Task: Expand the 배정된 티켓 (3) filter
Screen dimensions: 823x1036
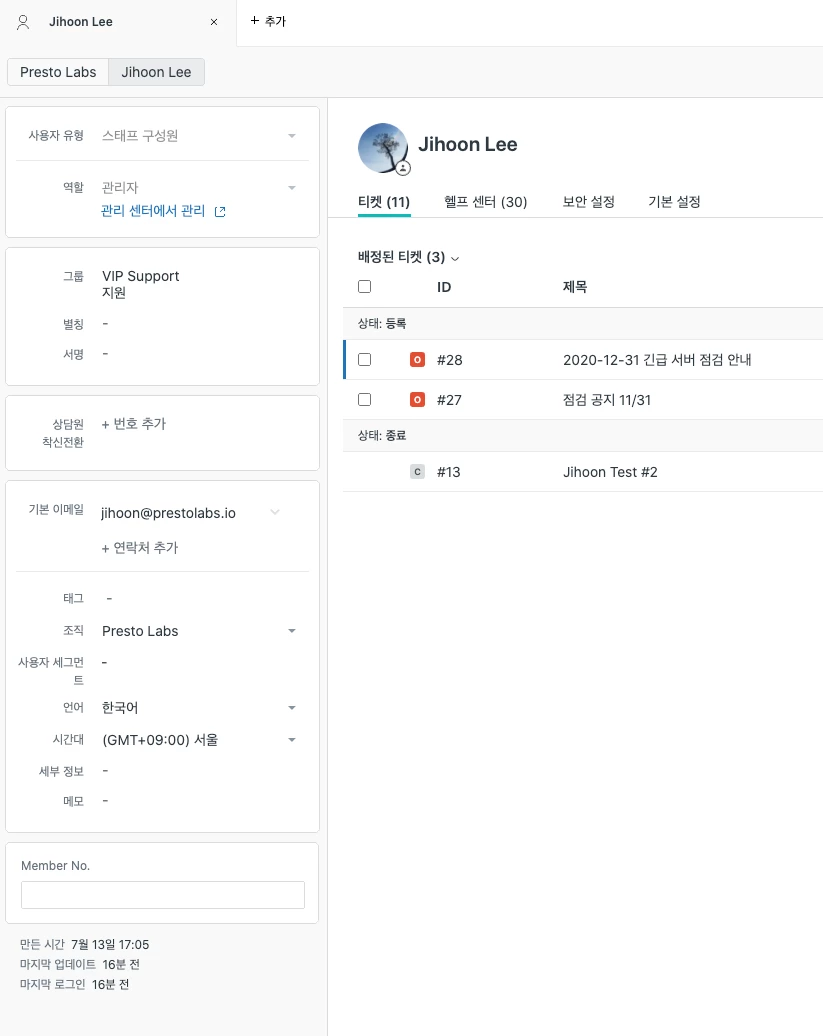Action: 408,257
